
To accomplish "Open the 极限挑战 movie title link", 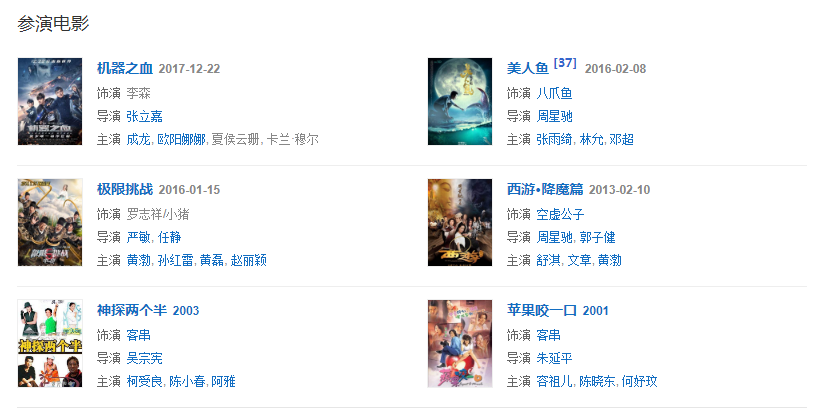I will pyautogui.click(x=125, y=190).
